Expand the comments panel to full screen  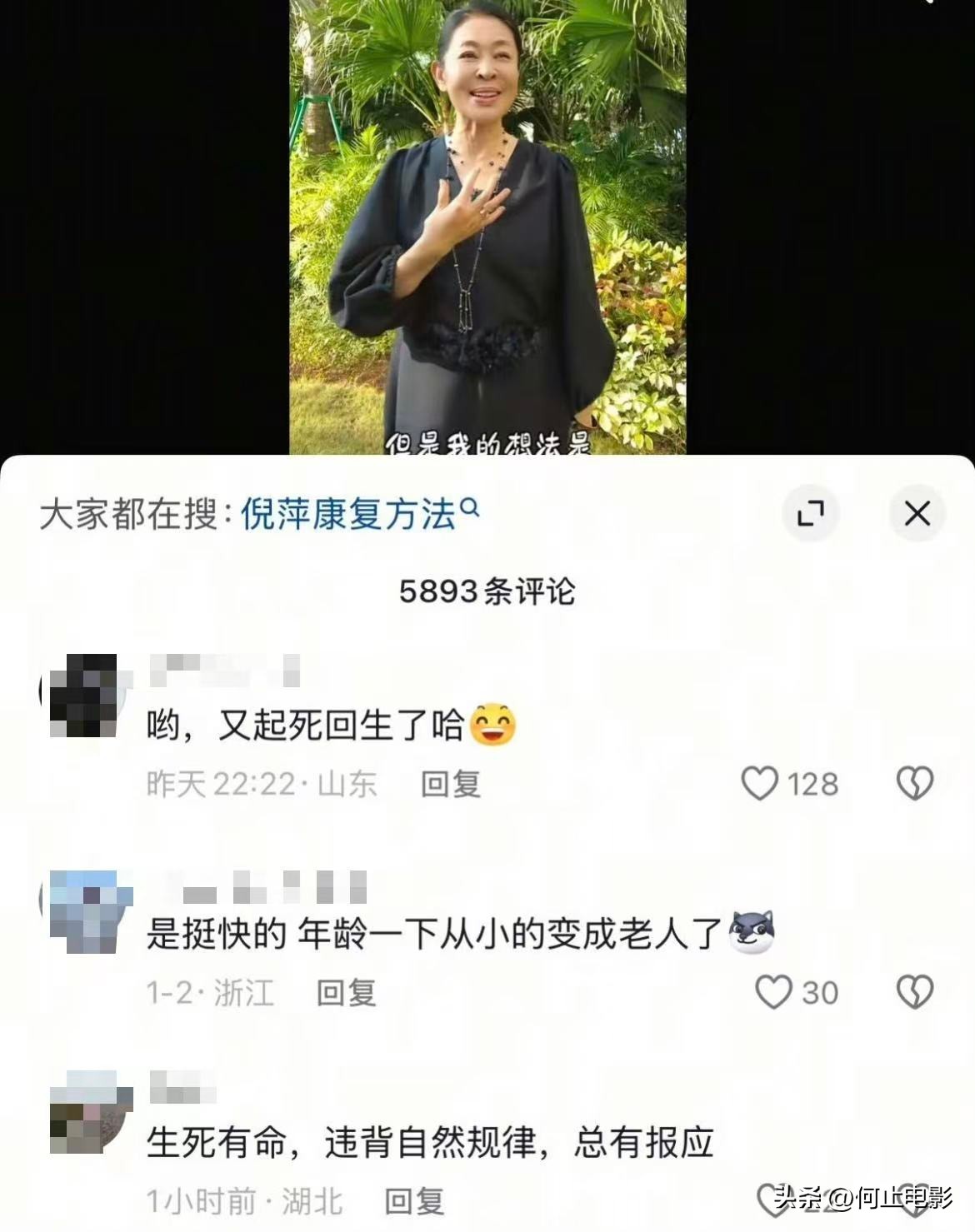(x=810, y=514)
